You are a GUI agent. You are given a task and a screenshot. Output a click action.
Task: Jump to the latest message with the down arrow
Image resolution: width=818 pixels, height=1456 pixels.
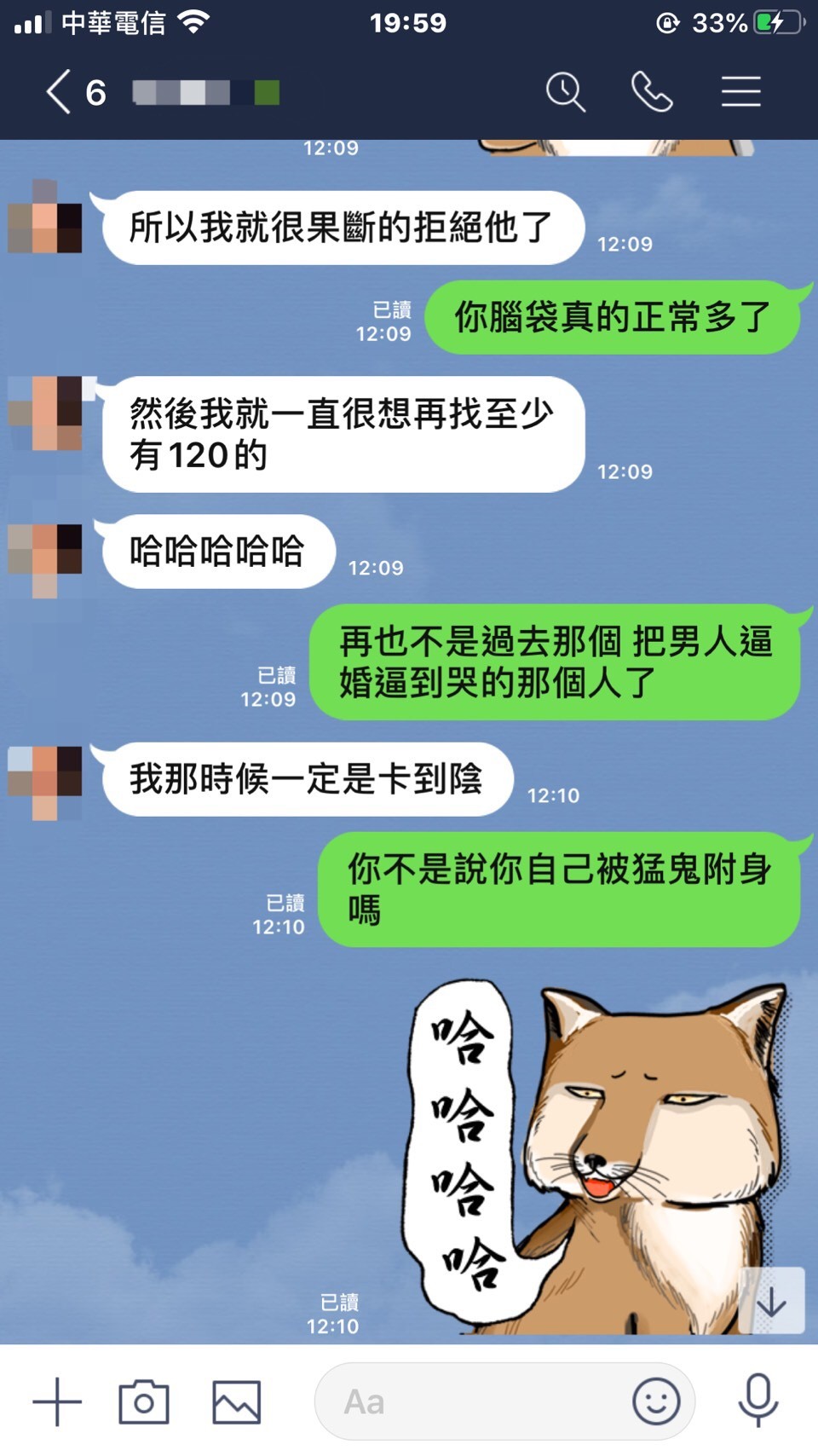coord(771,1301)
